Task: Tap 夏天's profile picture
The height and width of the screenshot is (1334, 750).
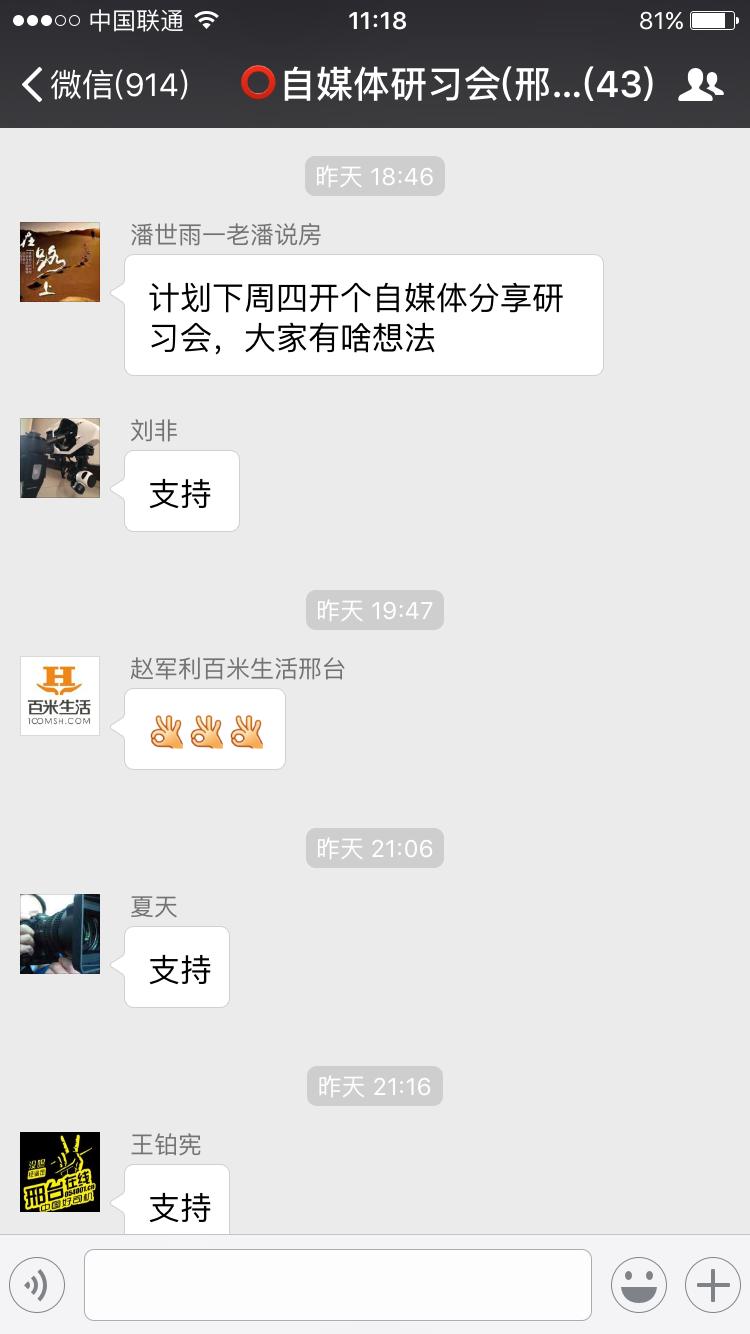Action: (60, 934)
